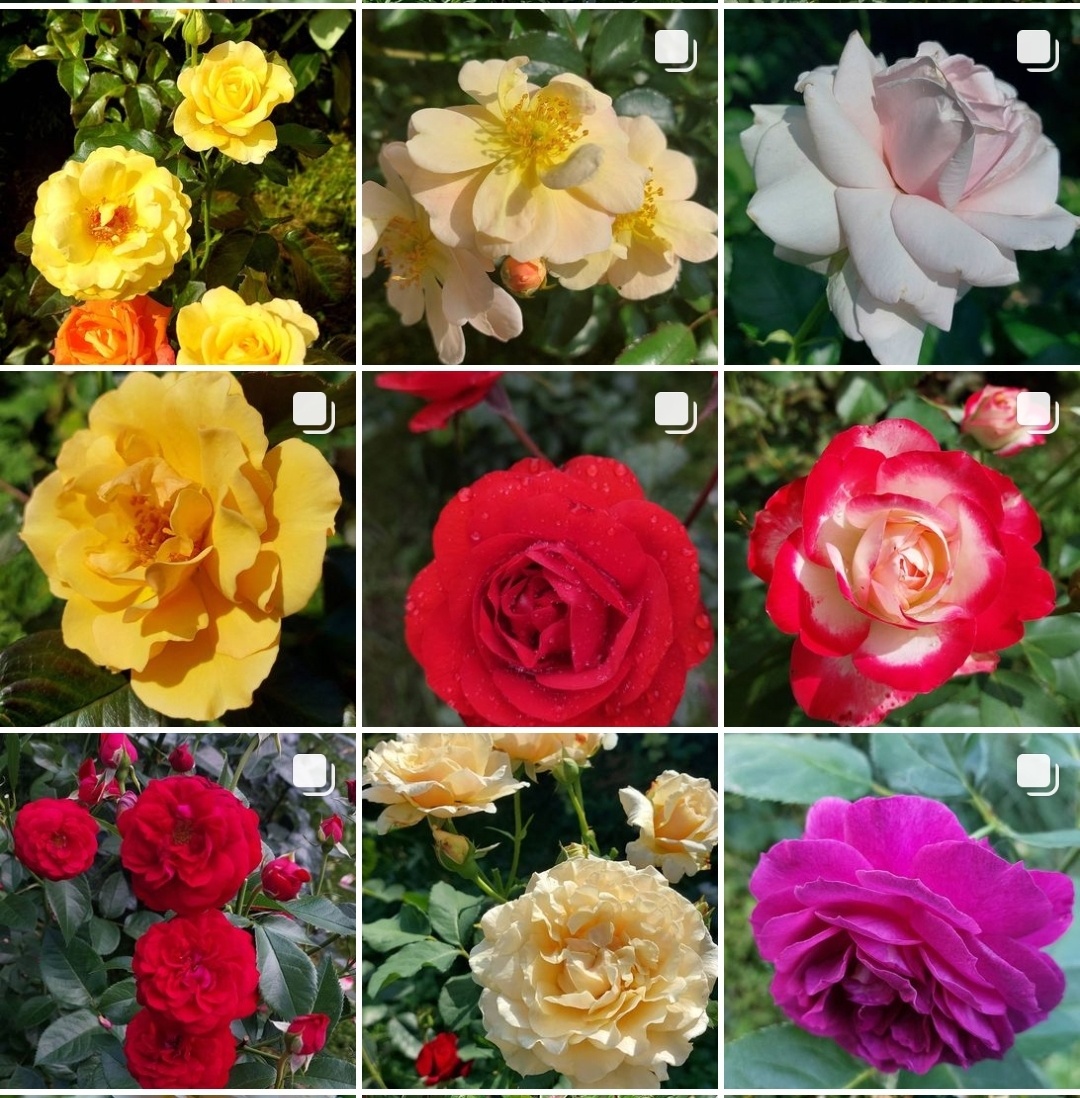Open the large single yellow rose post

point(177,548)
